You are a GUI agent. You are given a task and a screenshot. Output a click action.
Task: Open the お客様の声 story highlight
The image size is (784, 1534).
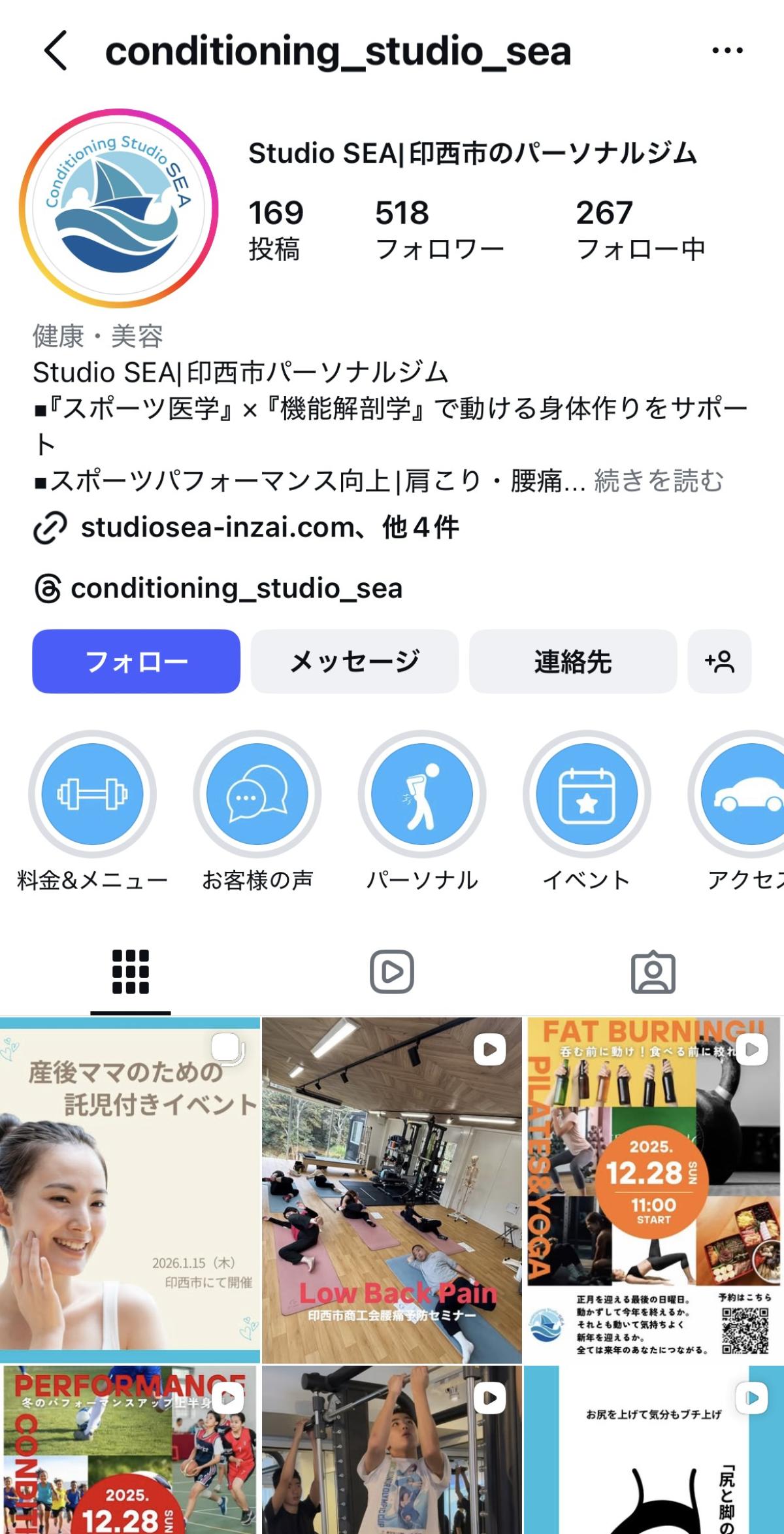click(257, 794)
